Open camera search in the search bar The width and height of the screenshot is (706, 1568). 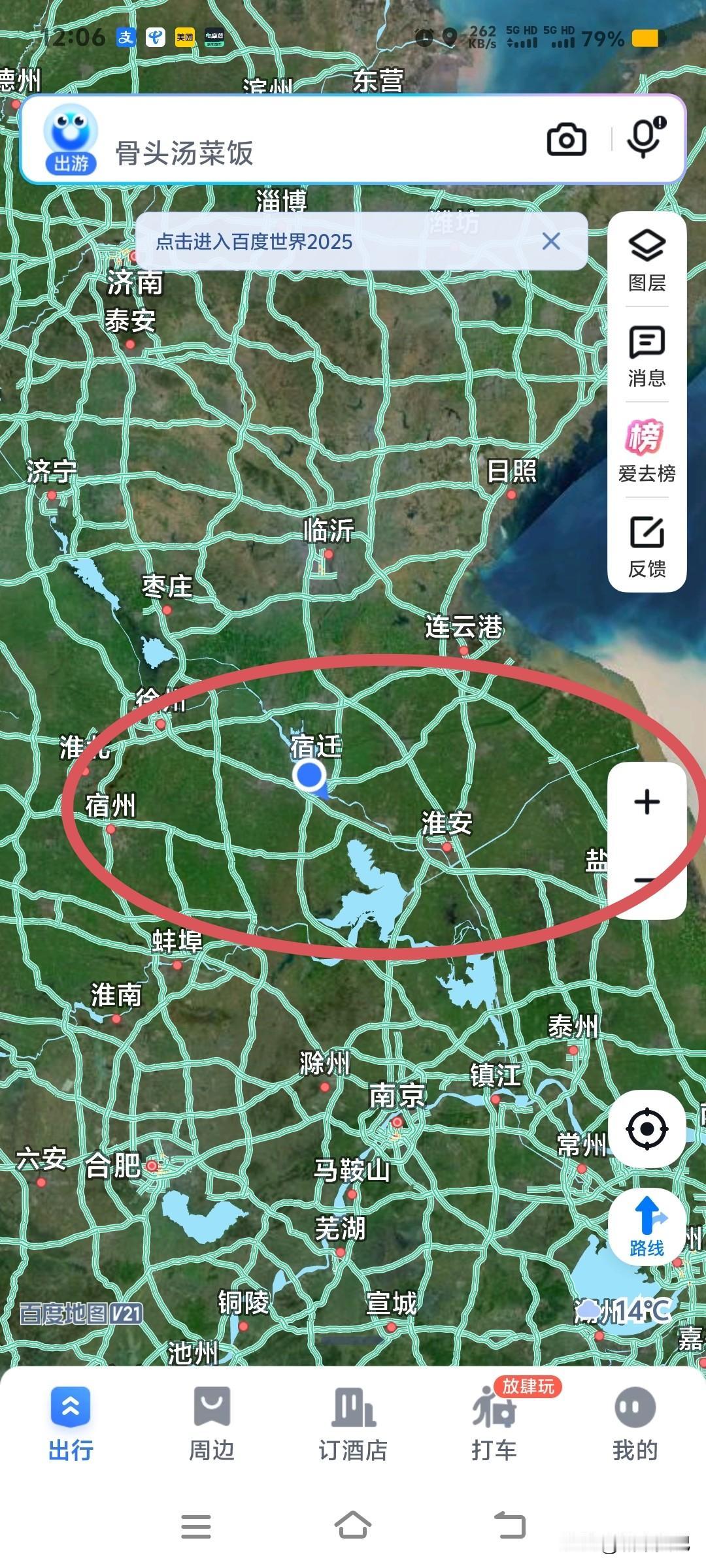click(x=566, y=139)
